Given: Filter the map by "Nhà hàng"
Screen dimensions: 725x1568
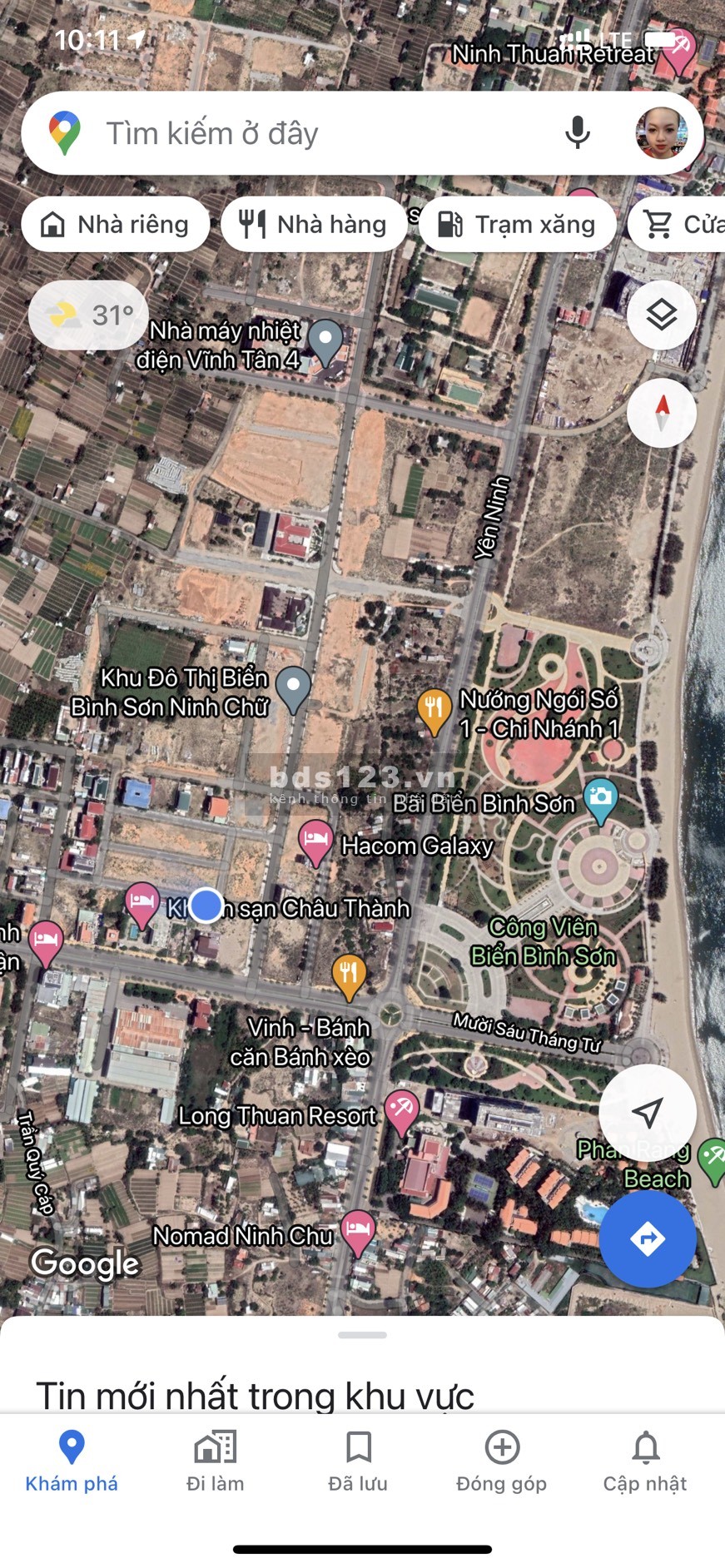Looking at the screenshot, I should point(314,225).
